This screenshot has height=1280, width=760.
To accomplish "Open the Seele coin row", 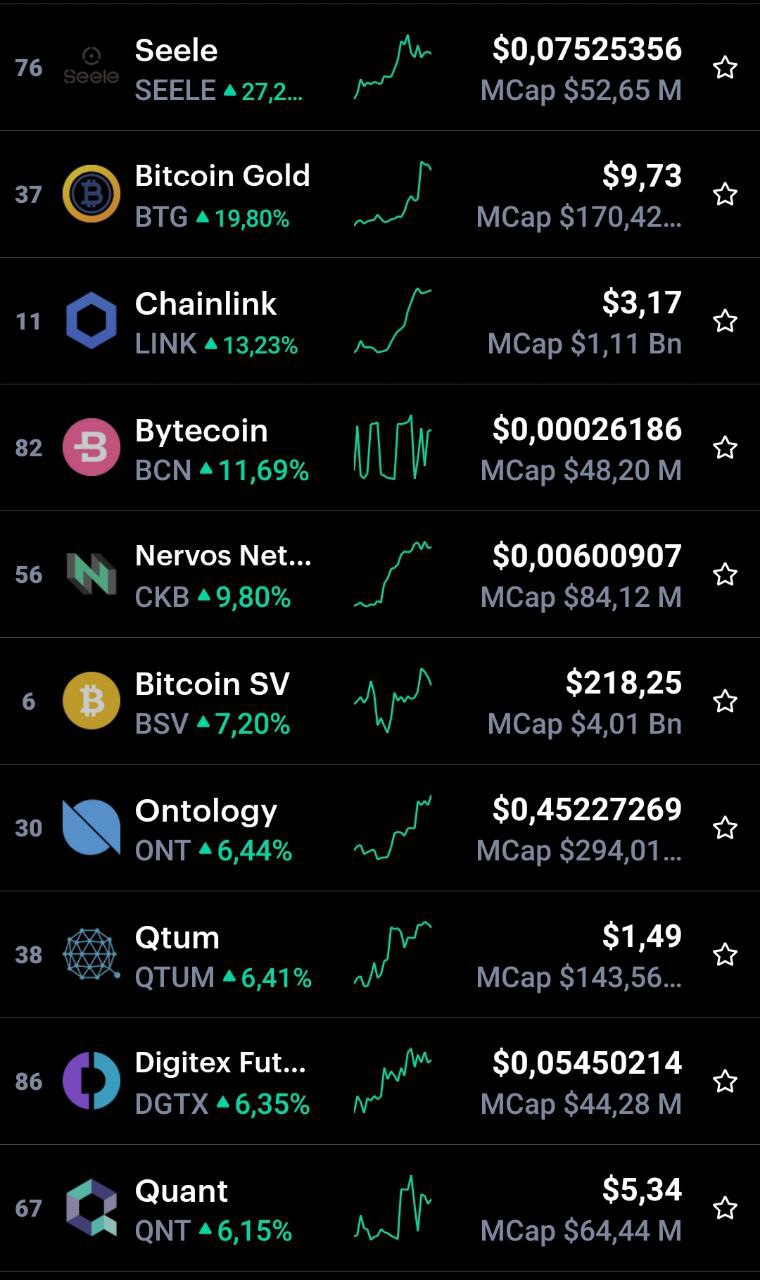I will click(x=380, y=67).
